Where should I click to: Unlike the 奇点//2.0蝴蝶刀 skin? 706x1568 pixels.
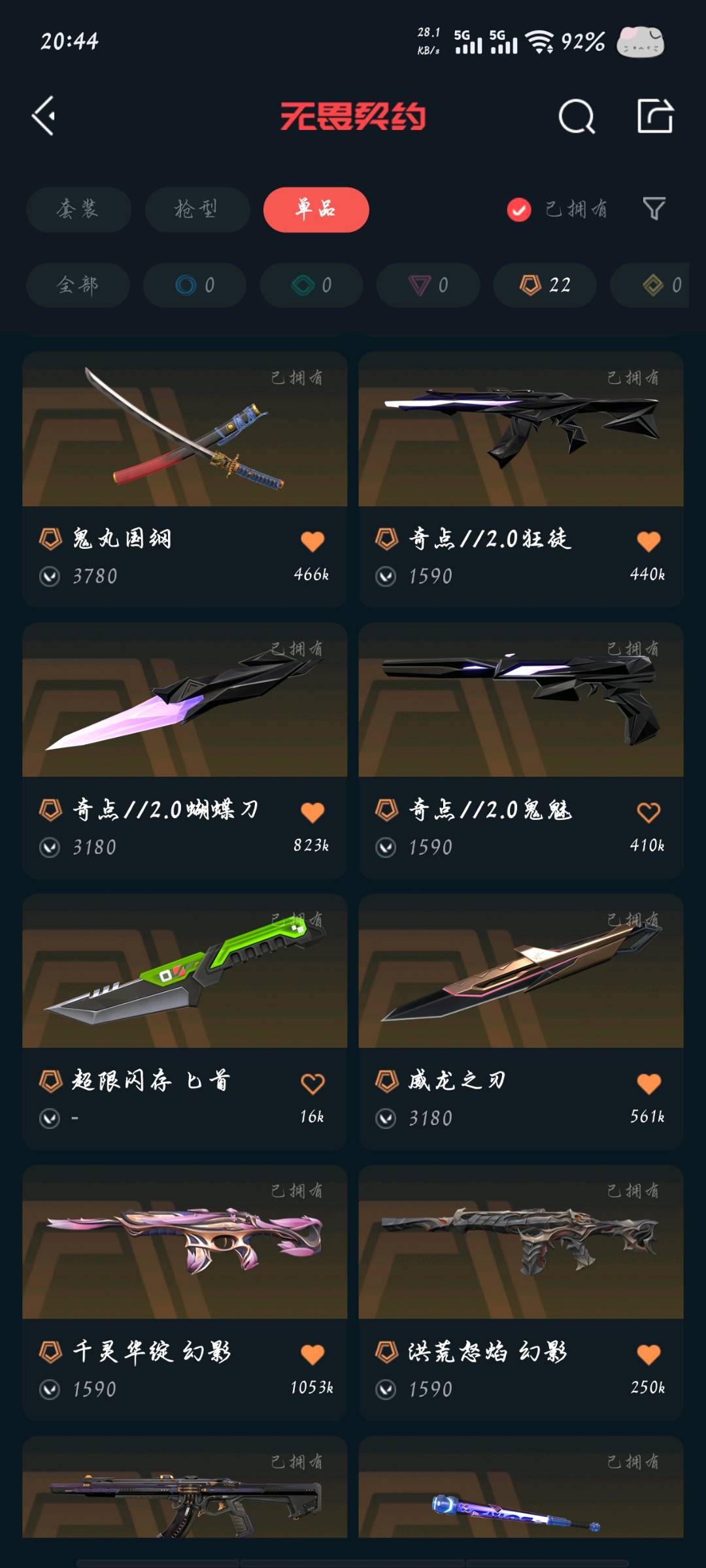(x=312, y=813)
